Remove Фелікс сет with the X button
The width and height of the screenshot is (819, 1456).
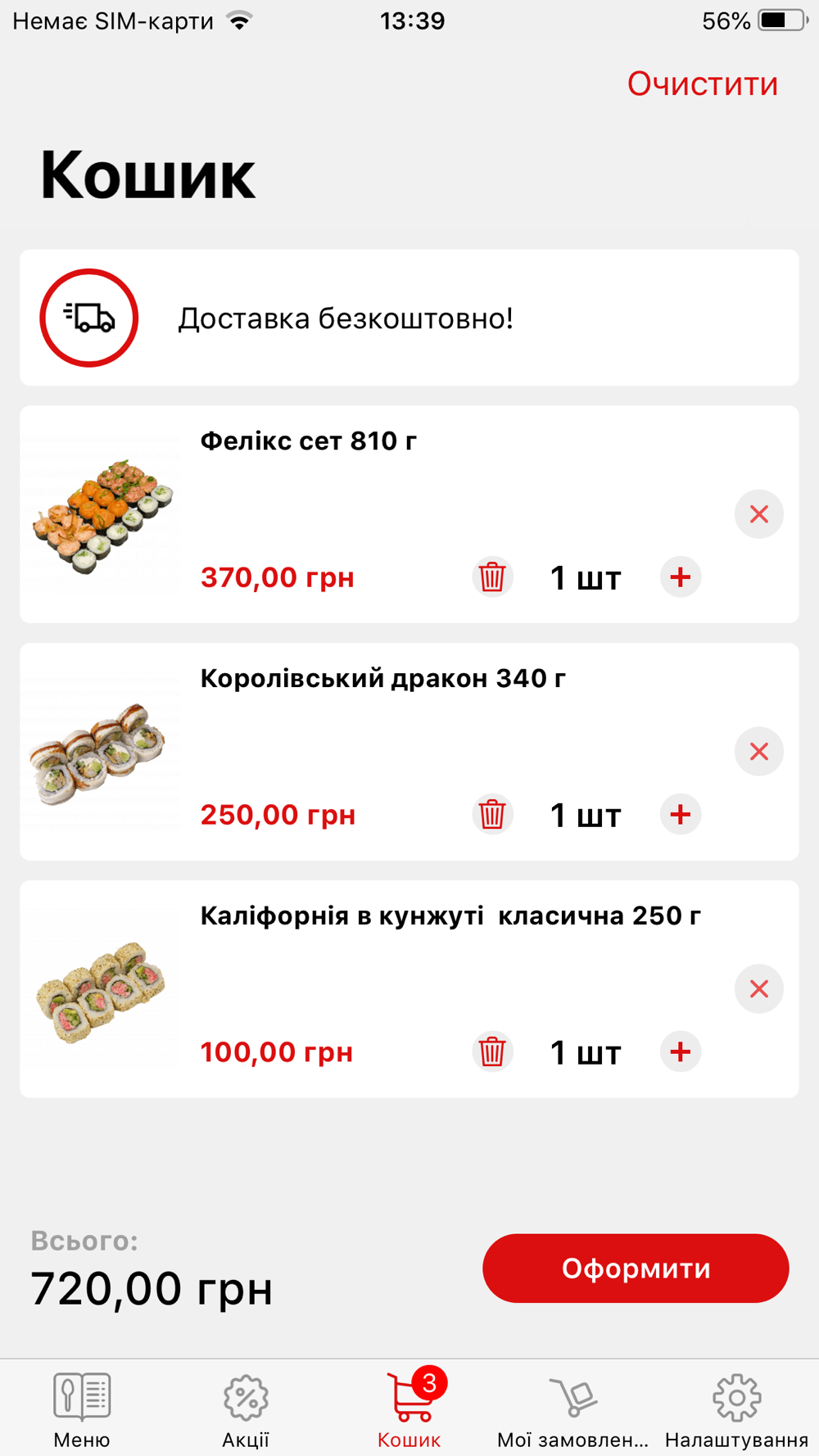pyautogui.click(x=758, y=514)
